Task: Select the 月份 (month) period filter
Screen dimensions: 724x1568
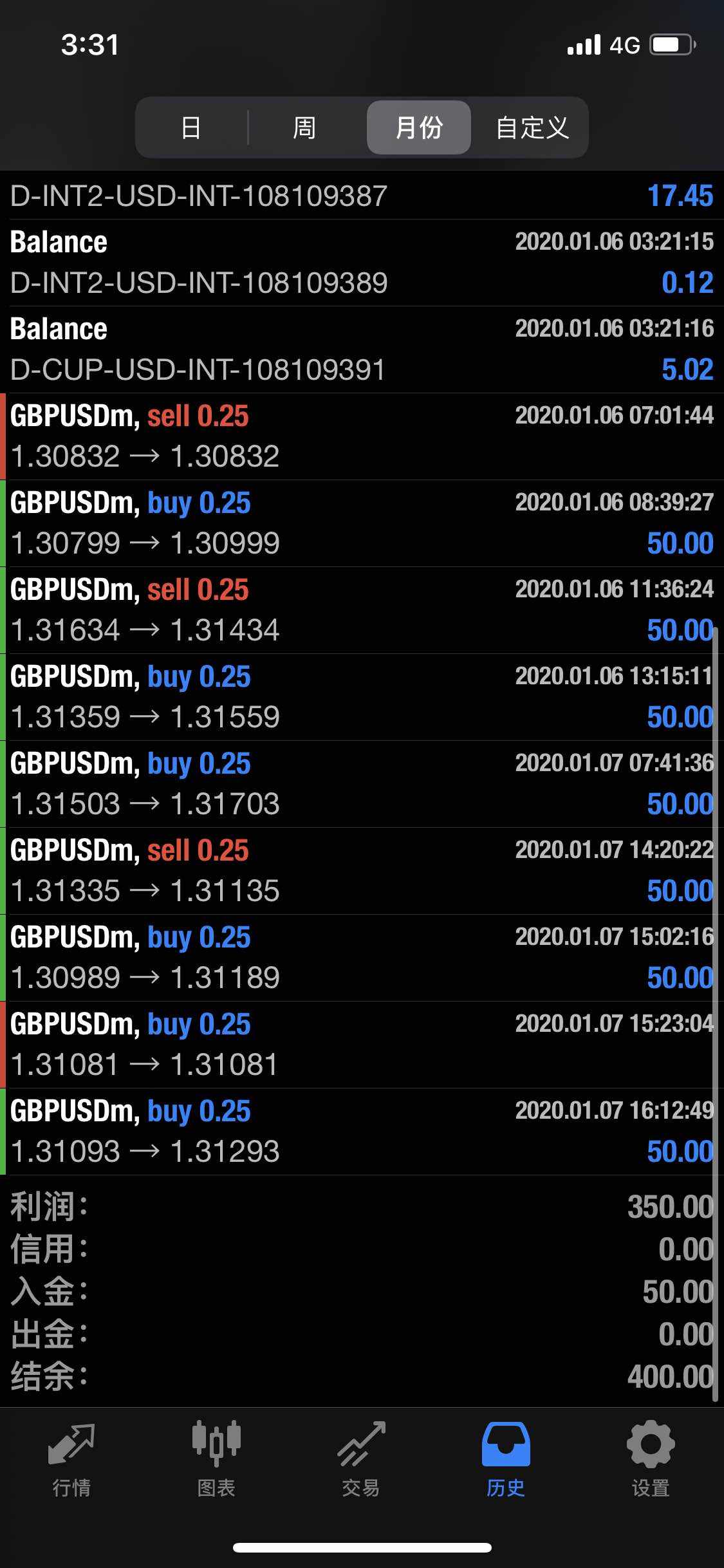Action: pyautogui.click(x=419, y=127)
